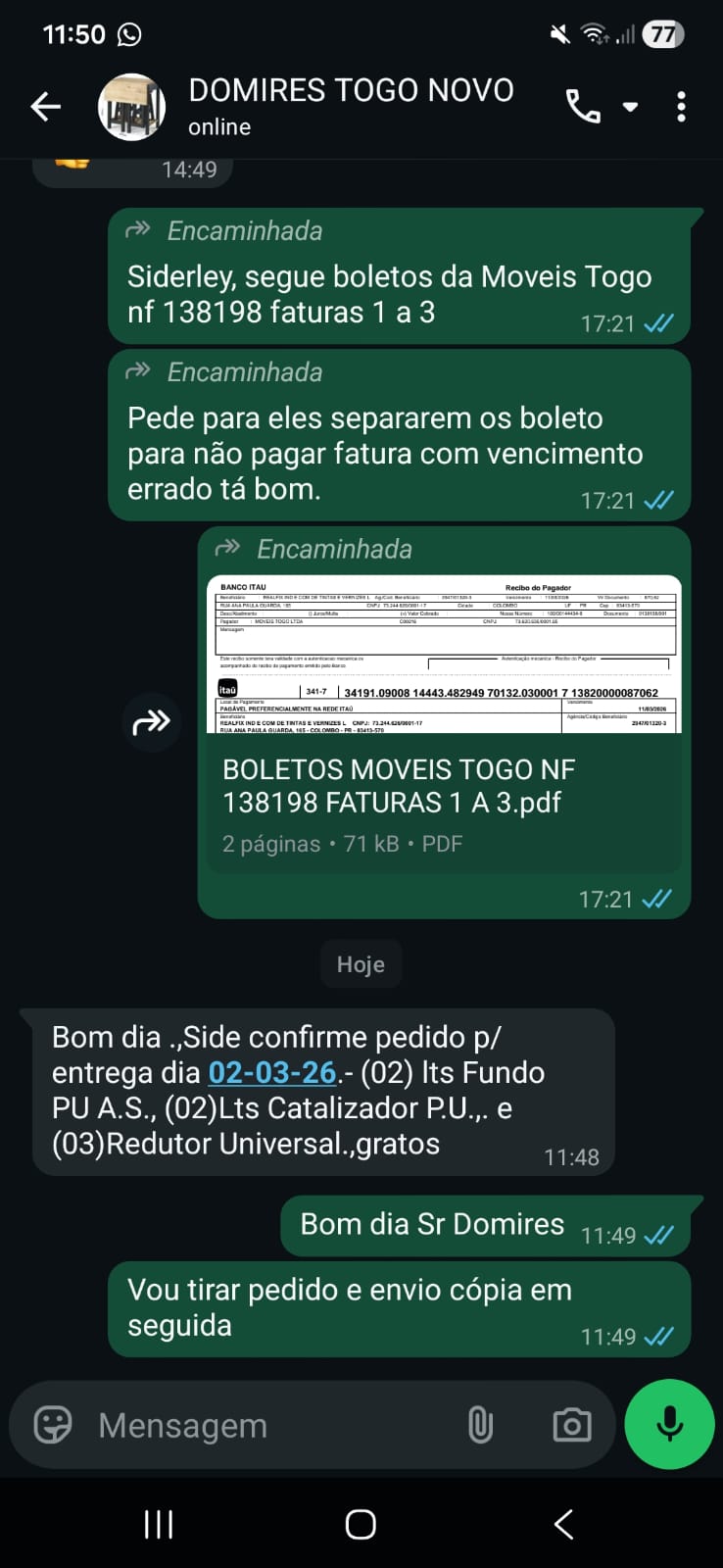Open the emoji and sticker picker
Screen dimensions: 723x1568
click(x=53, y=1424)
